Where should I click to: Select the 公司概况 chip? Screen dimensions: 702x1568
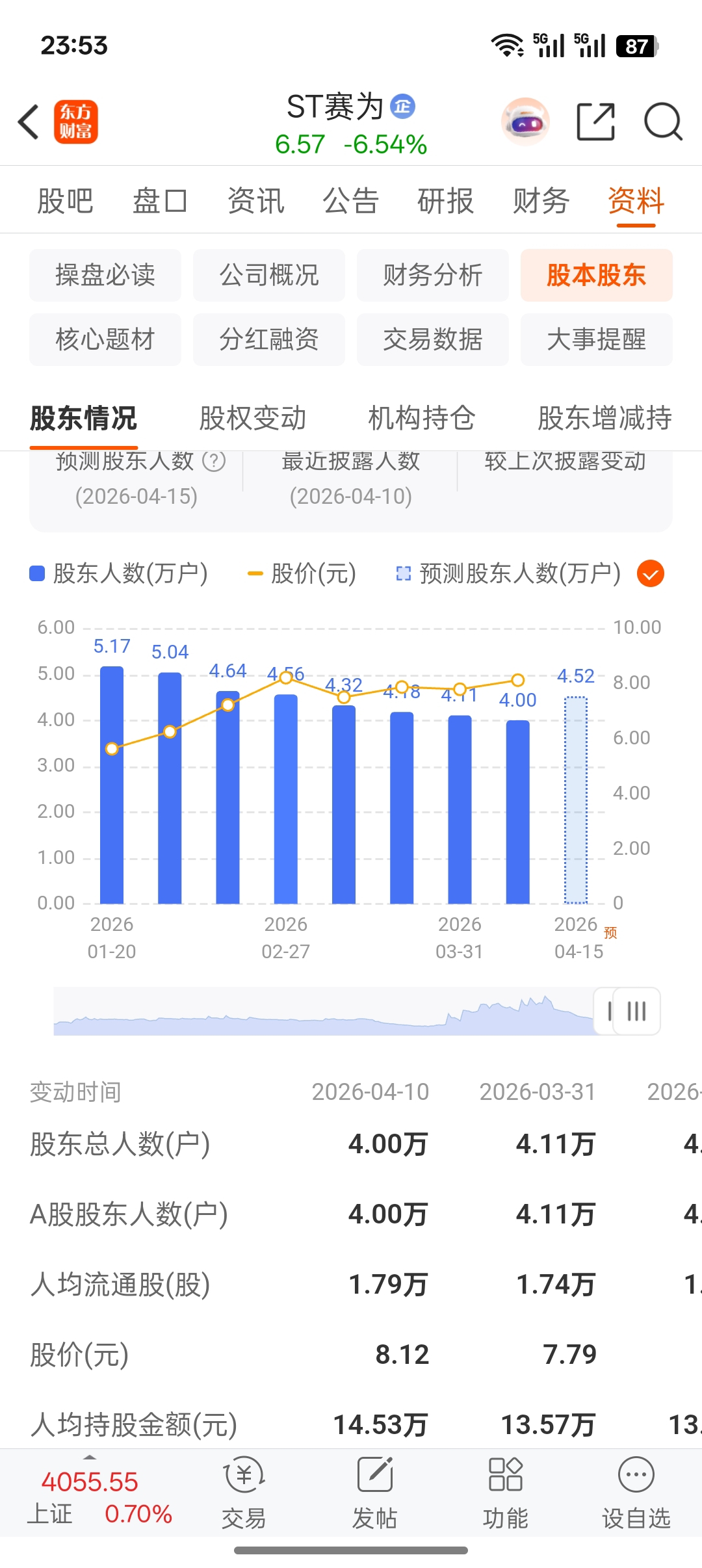(x=269, y=275)
